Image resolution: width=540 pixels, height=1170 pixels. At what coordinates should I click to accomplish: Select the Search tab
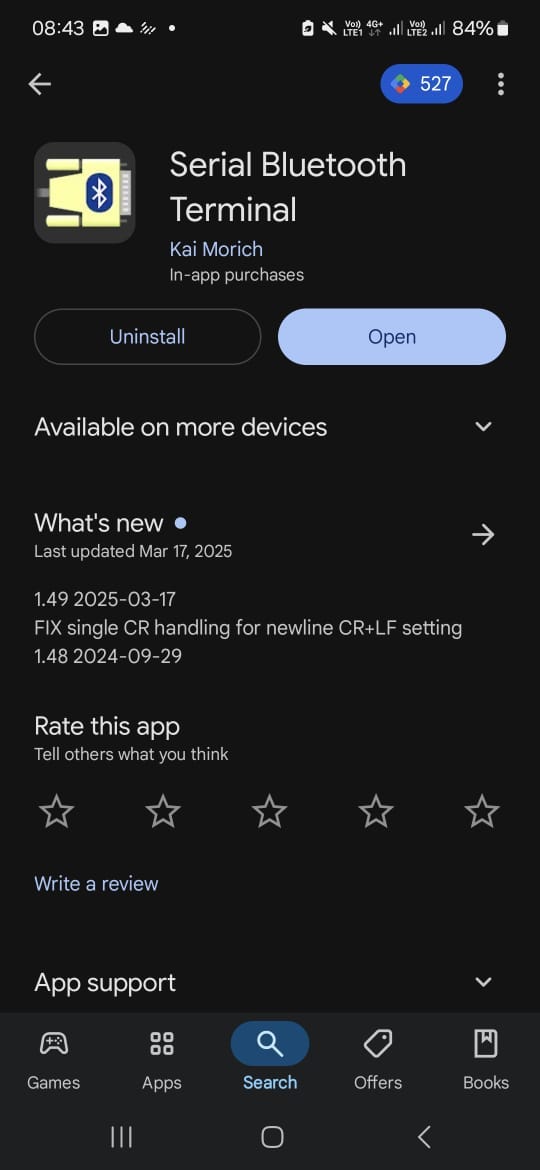tap(270, 1058)
